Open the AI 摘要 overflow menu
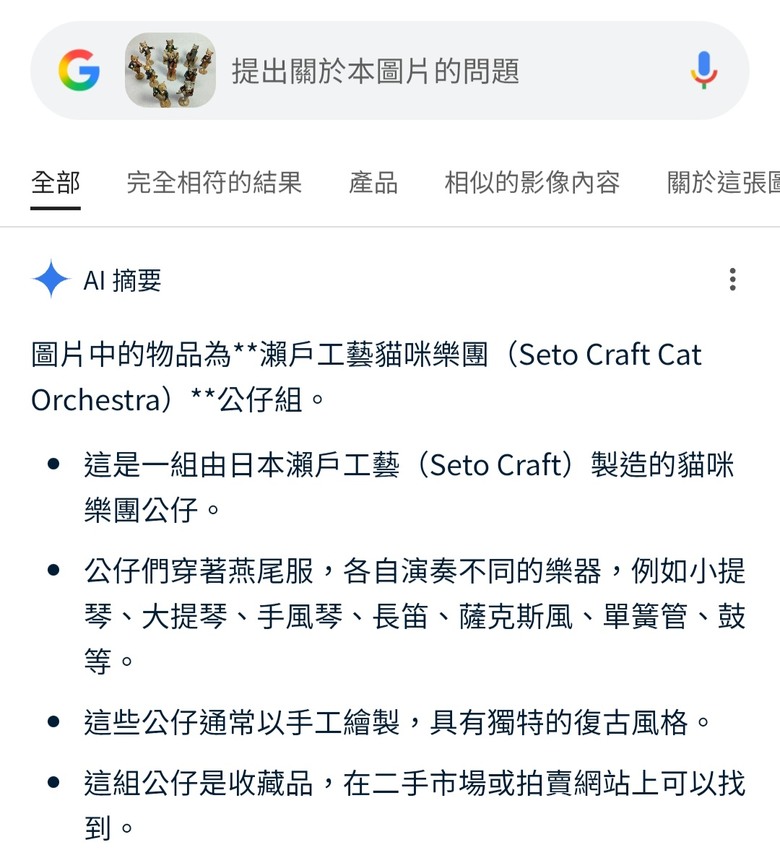Image resolution: width=780 pixels, height=868 pixels. tap(733, 279)
